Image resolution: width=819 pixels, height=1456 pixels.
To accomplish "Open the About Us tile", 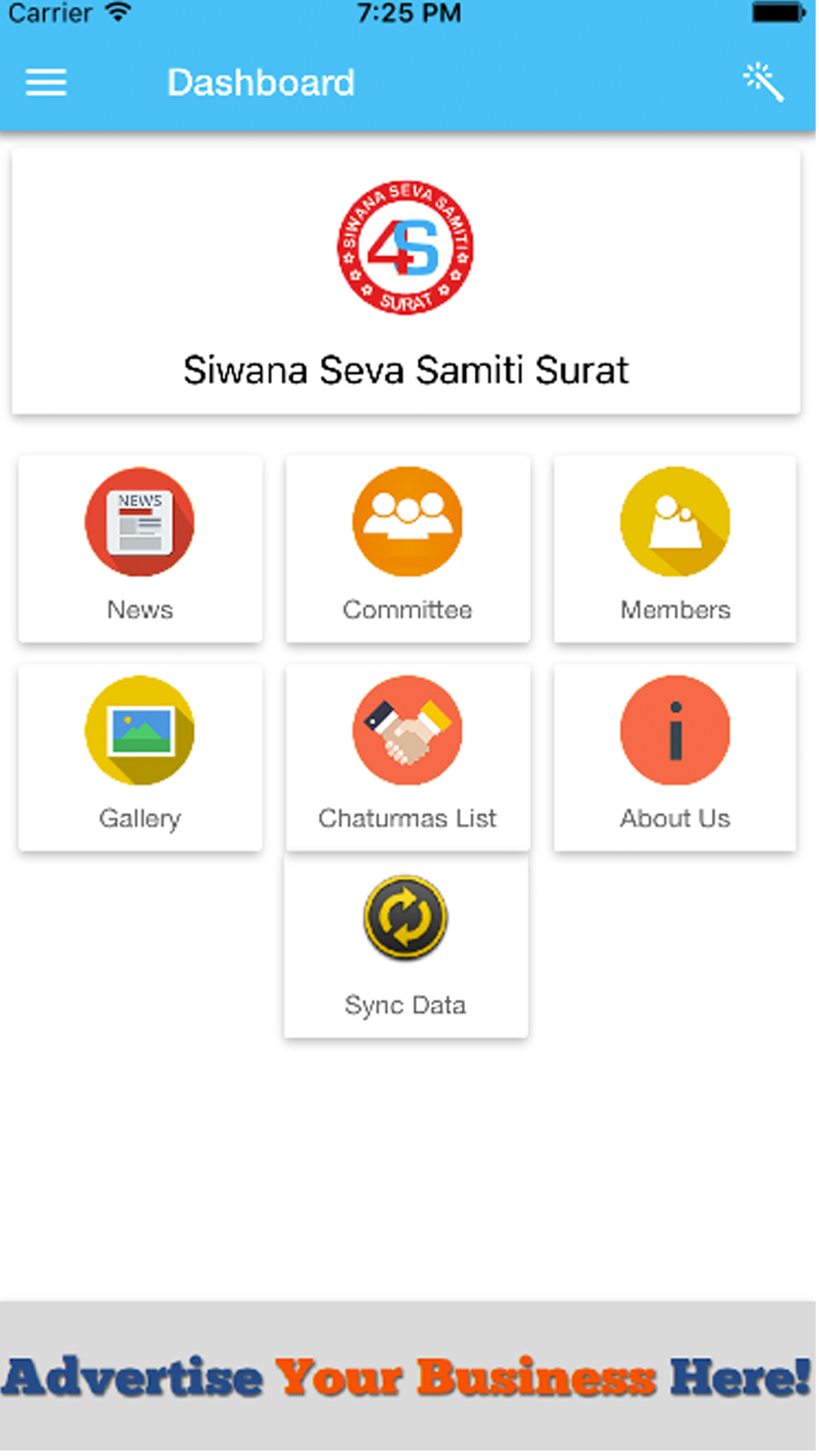I will (675, 757).
